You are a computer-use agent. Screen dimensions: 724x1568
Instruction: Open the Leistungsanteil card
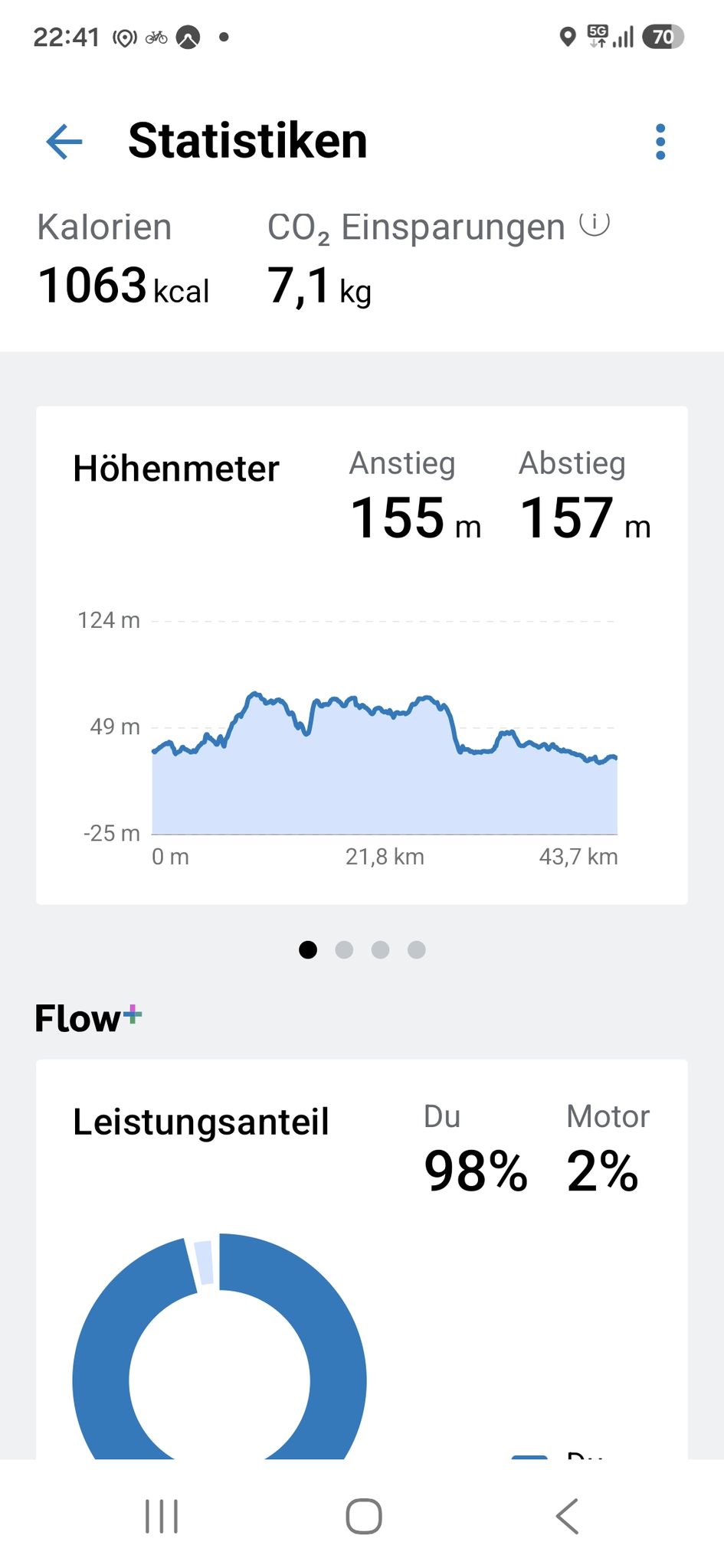[362, 1259]
